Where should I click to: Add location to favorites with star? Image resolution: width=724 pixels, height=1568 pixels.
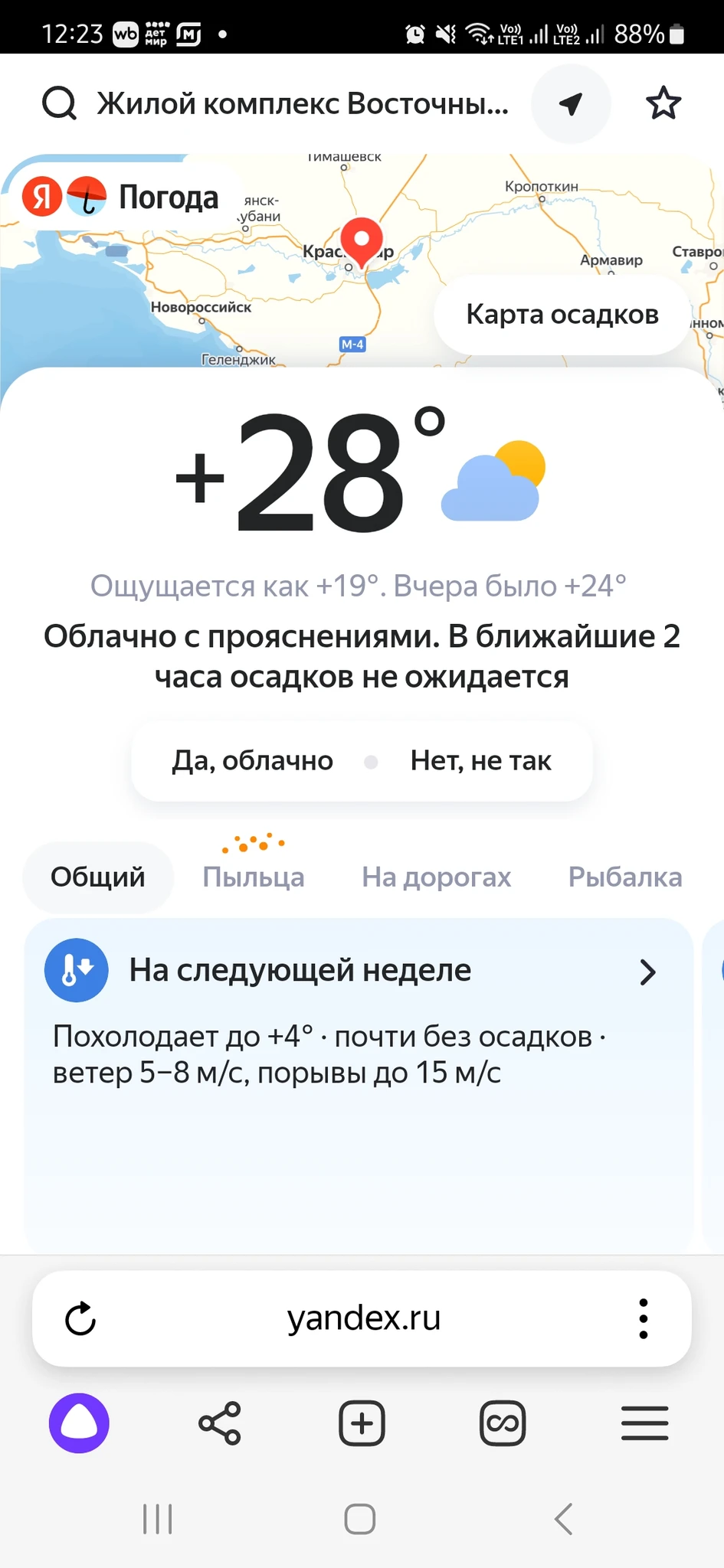pyautogui.click(x=663, y=103)
